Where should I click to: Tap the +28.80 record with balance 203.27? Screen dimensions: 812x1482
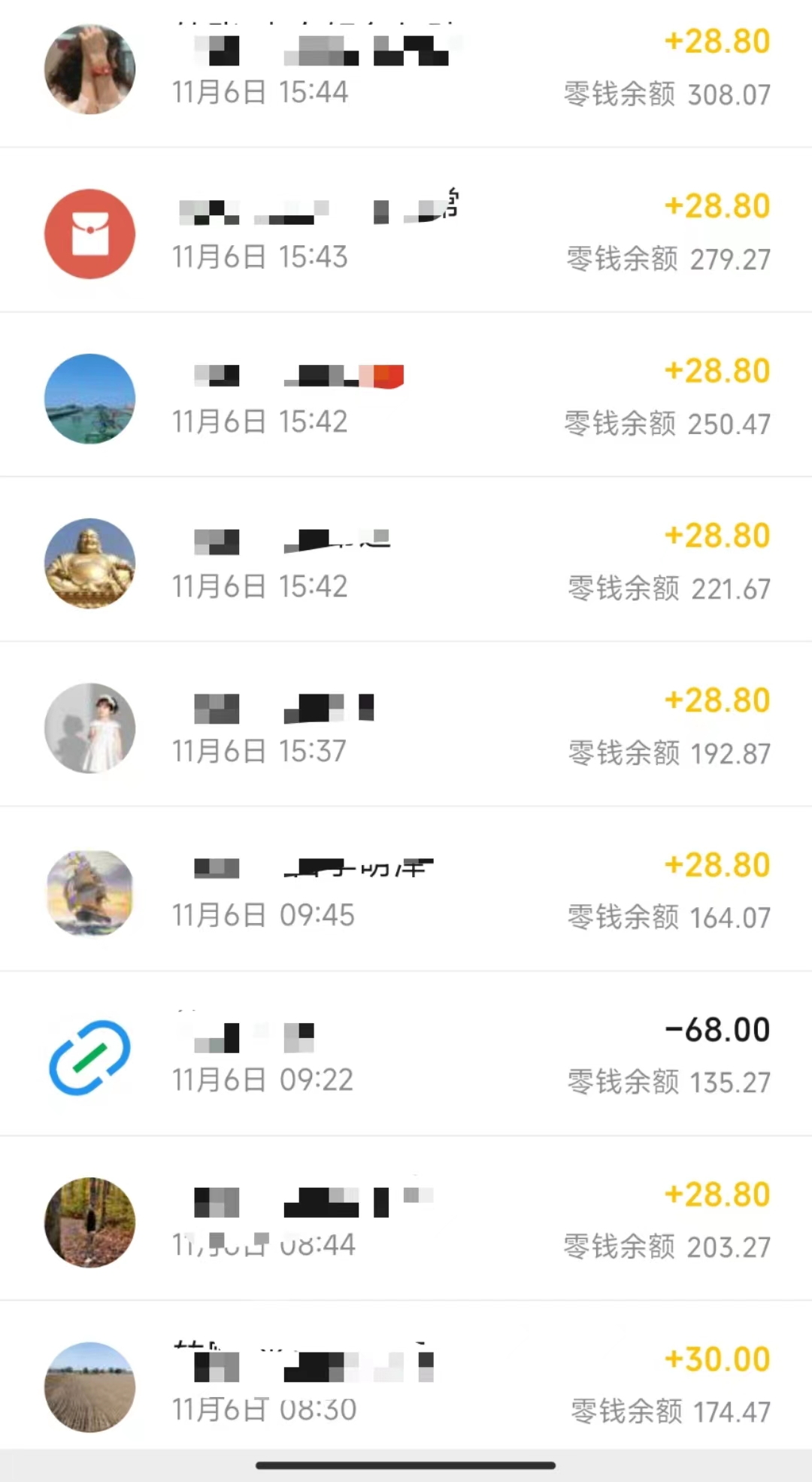[406, 1220]
